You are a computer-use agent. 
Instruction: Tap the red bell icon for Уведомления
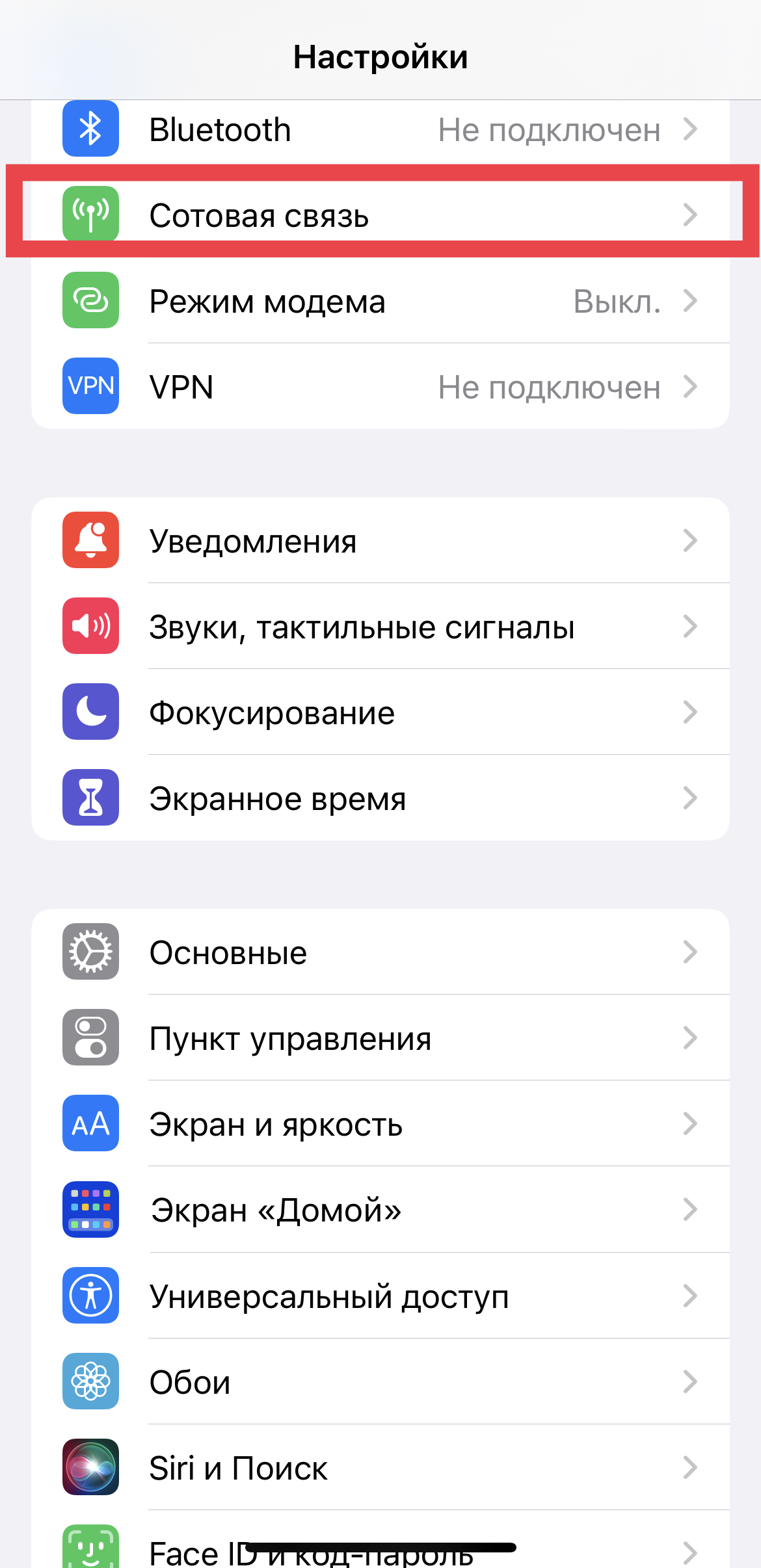pyautogui.click(x=90, y=540)
